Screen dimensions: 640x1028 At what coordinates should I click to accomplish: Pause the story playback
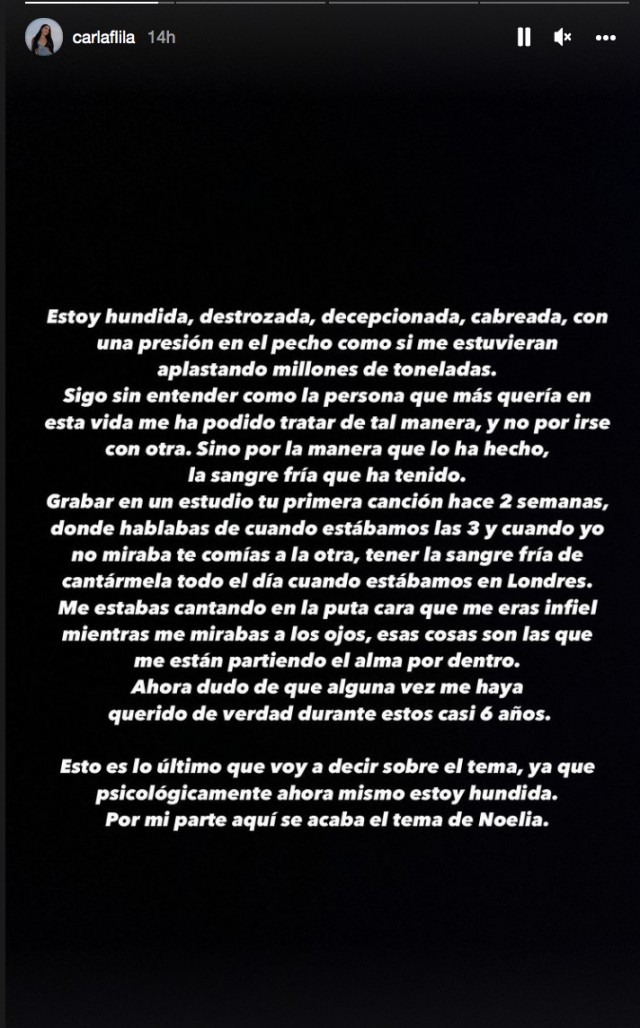click(523, 38)
